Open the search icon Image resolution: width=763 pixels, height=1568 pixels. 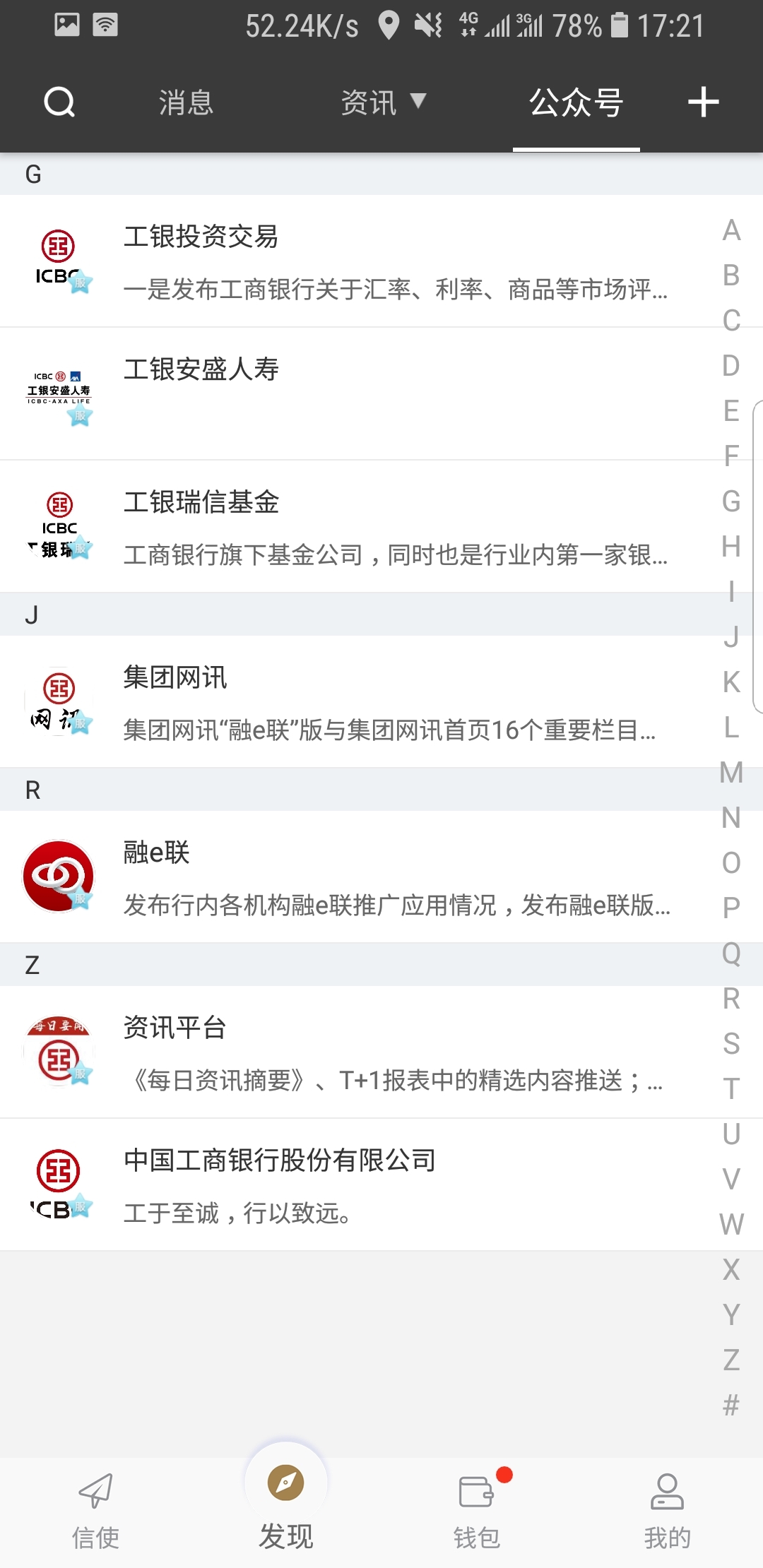59,102
